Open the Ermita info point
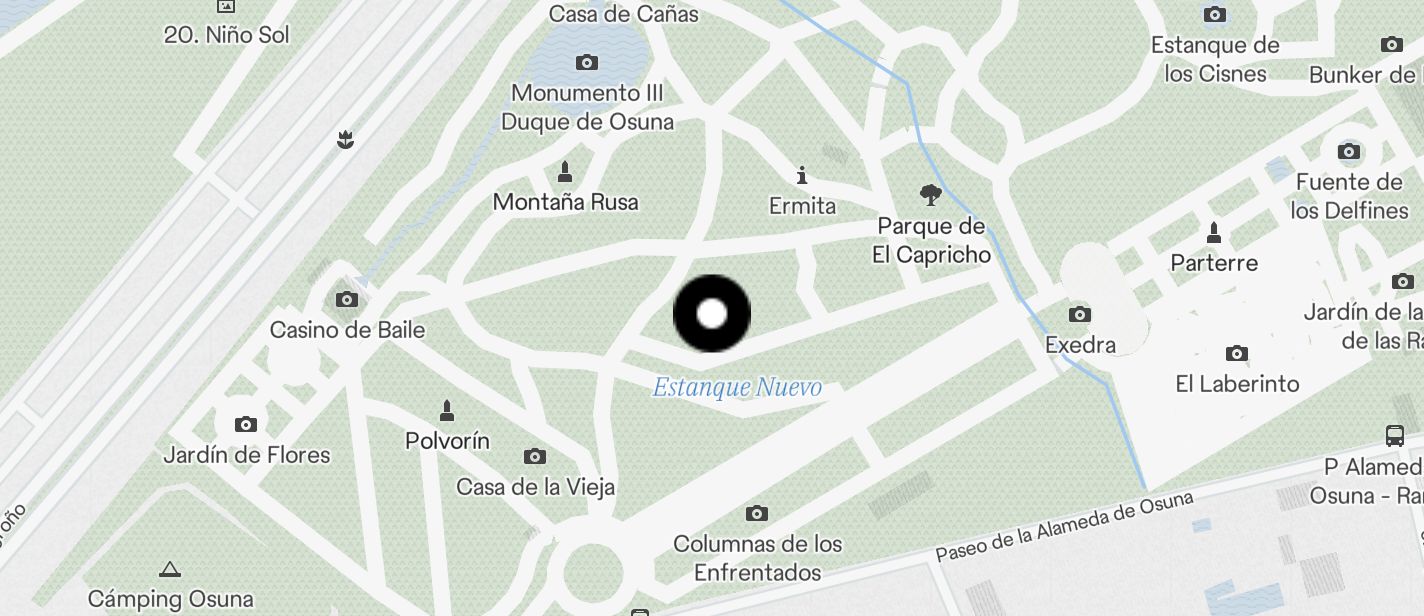The image size is (1424, 616). (x=801, y=176)
